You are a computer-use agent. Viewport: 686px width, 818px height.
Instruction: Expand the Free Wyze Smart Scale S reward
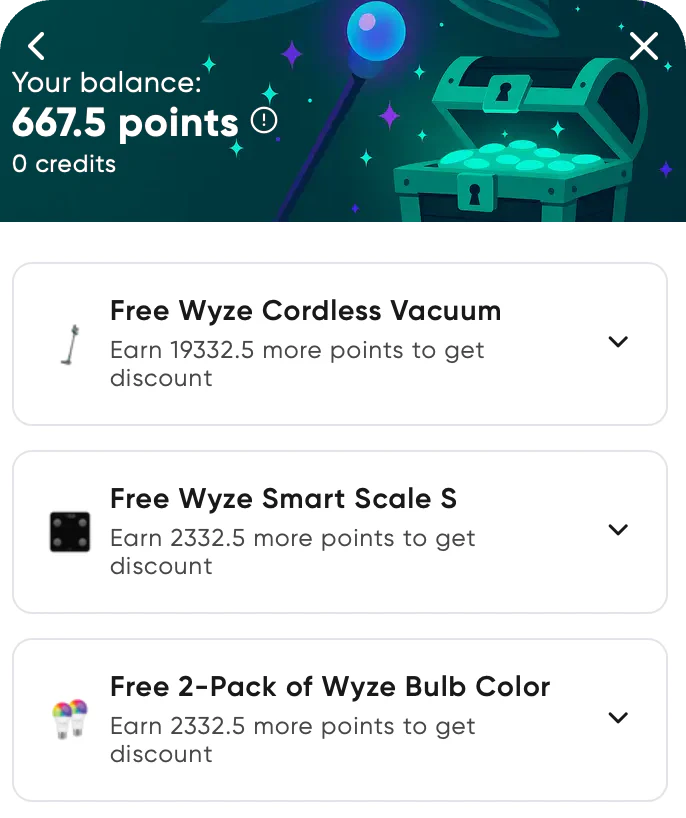coord(618,530)
